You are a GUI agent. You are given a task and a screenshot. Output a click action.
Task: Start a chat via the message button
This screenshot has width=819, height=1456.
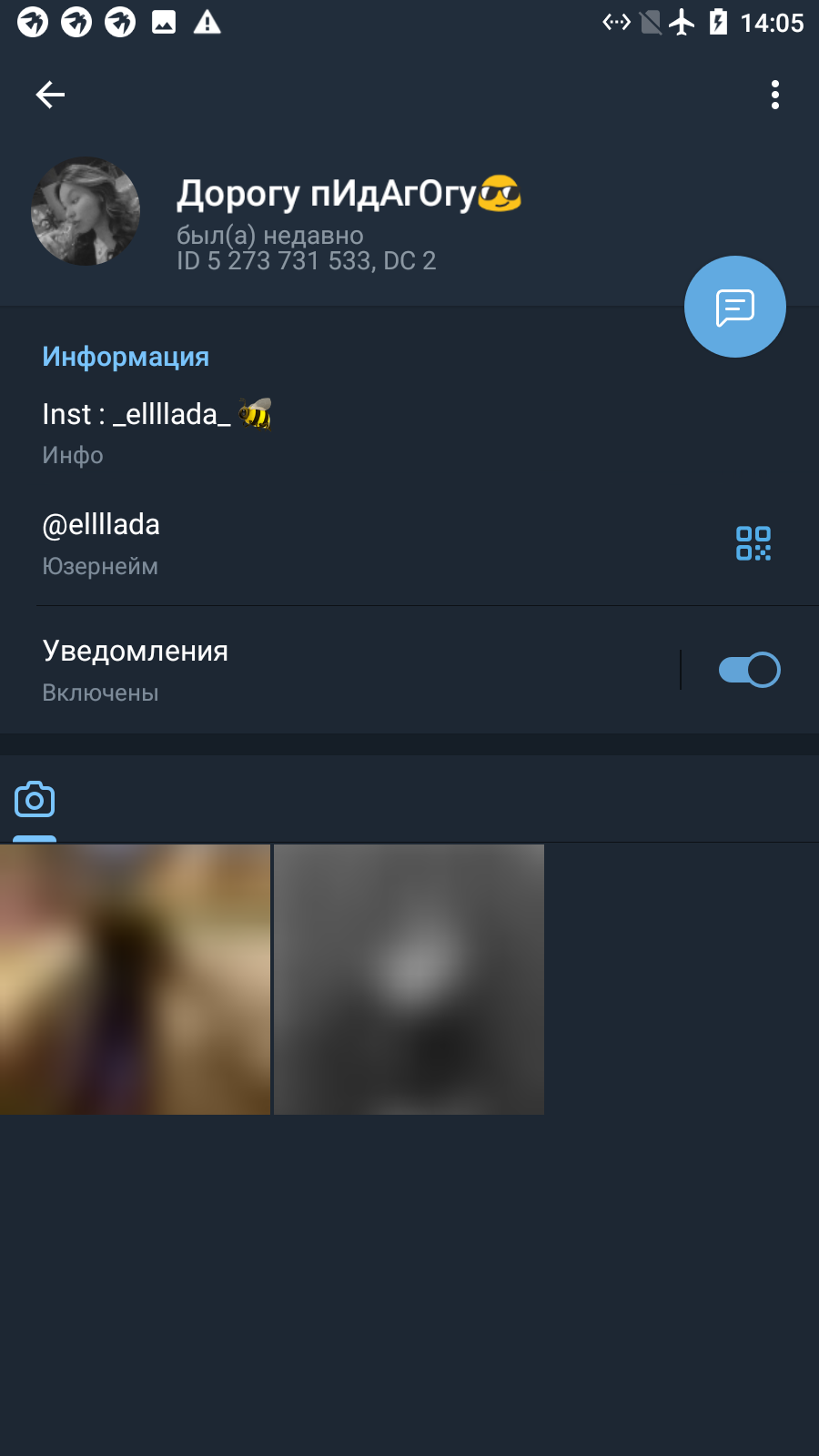pyautogui.click(x=735, y=307)
